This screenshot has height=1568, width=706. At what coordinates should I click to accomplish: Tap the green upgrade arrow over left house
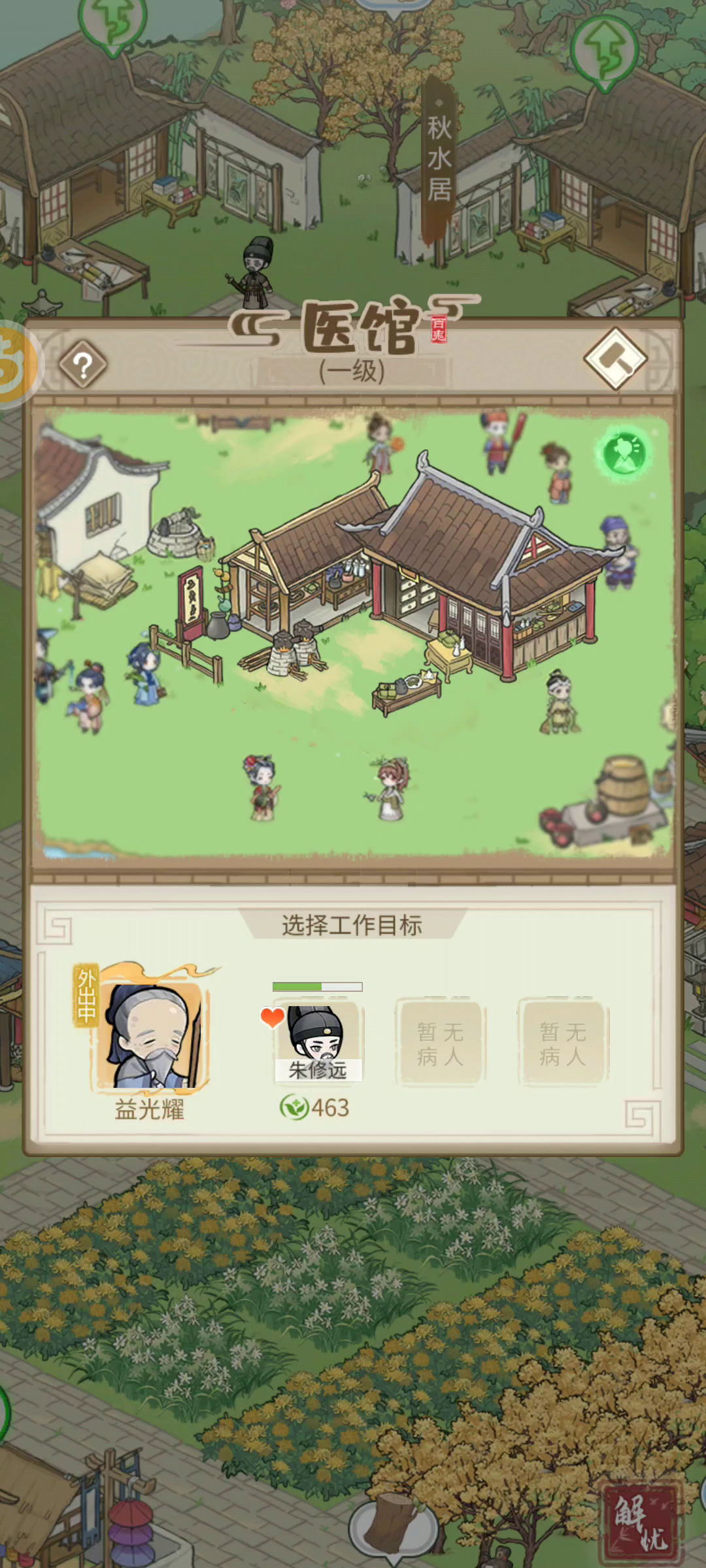click(112, 24)
